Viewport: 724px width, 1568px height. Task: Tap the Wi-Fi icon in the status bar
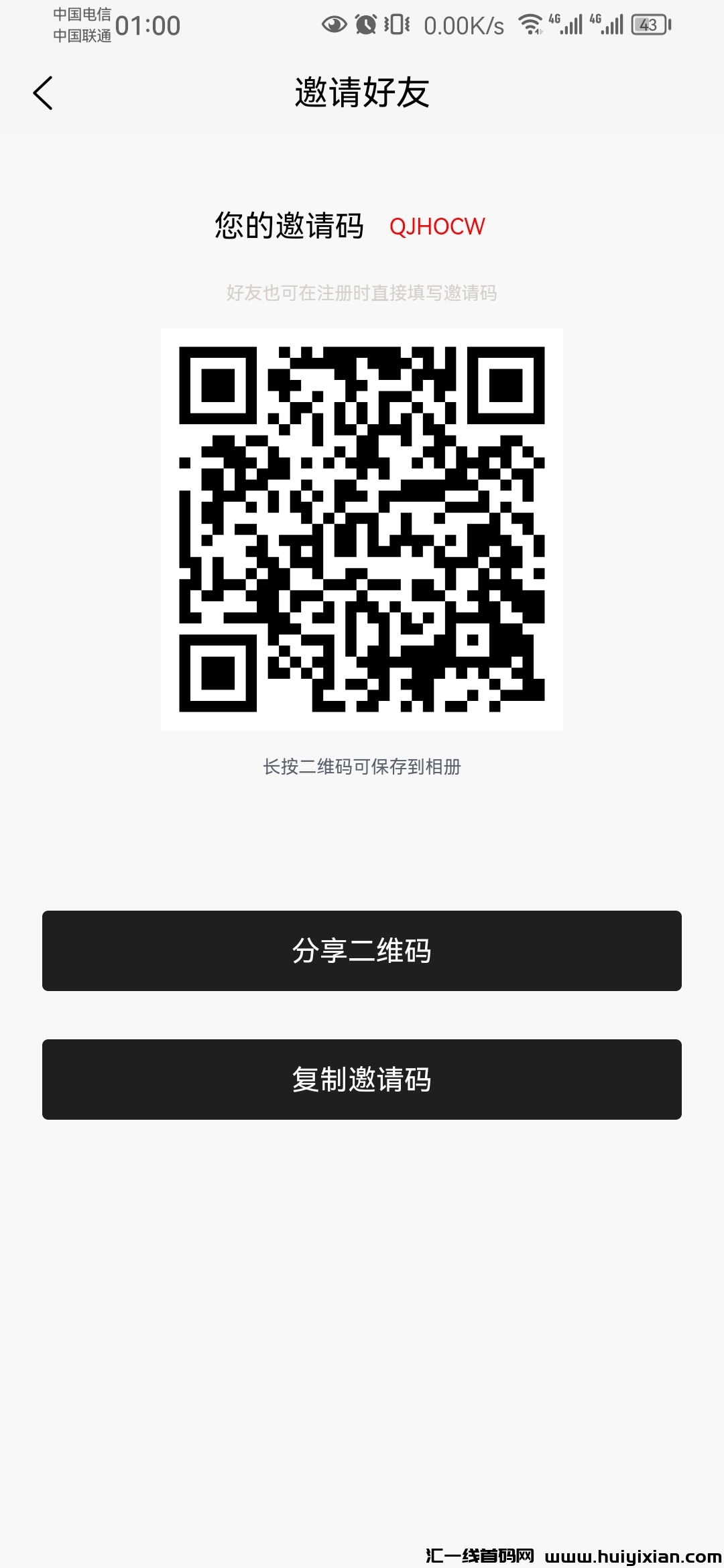[x=529, y=25]
